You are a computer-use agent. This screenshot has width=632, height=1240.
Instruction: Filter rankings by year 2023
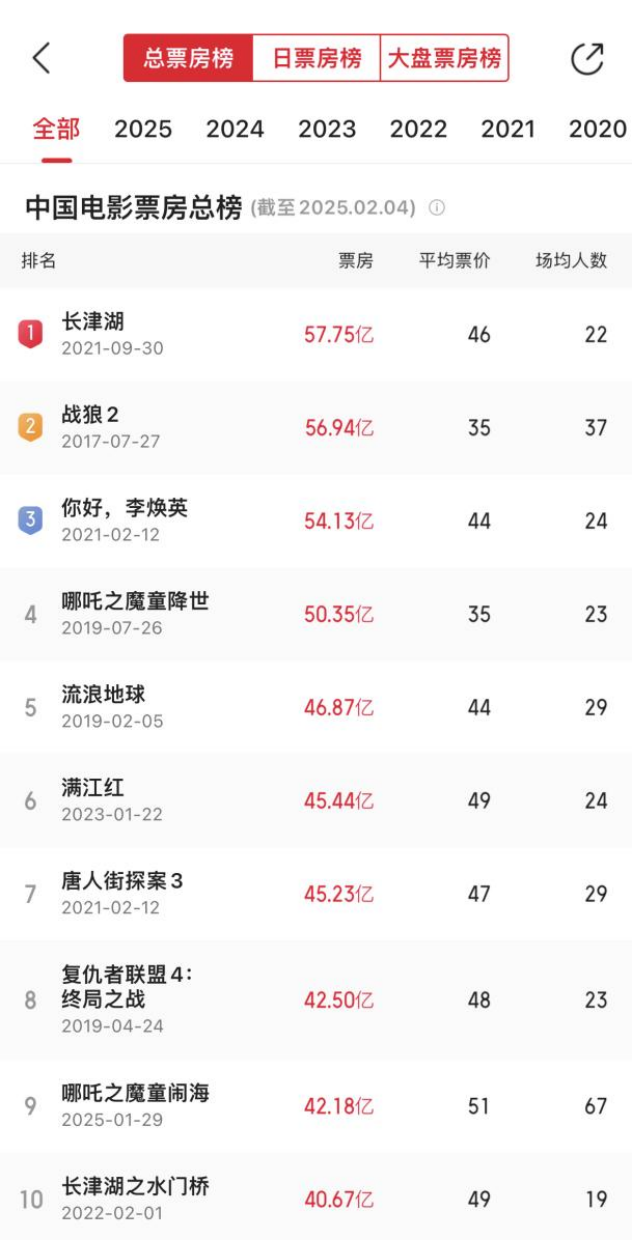pyautogui.click(x=327, y=129)
